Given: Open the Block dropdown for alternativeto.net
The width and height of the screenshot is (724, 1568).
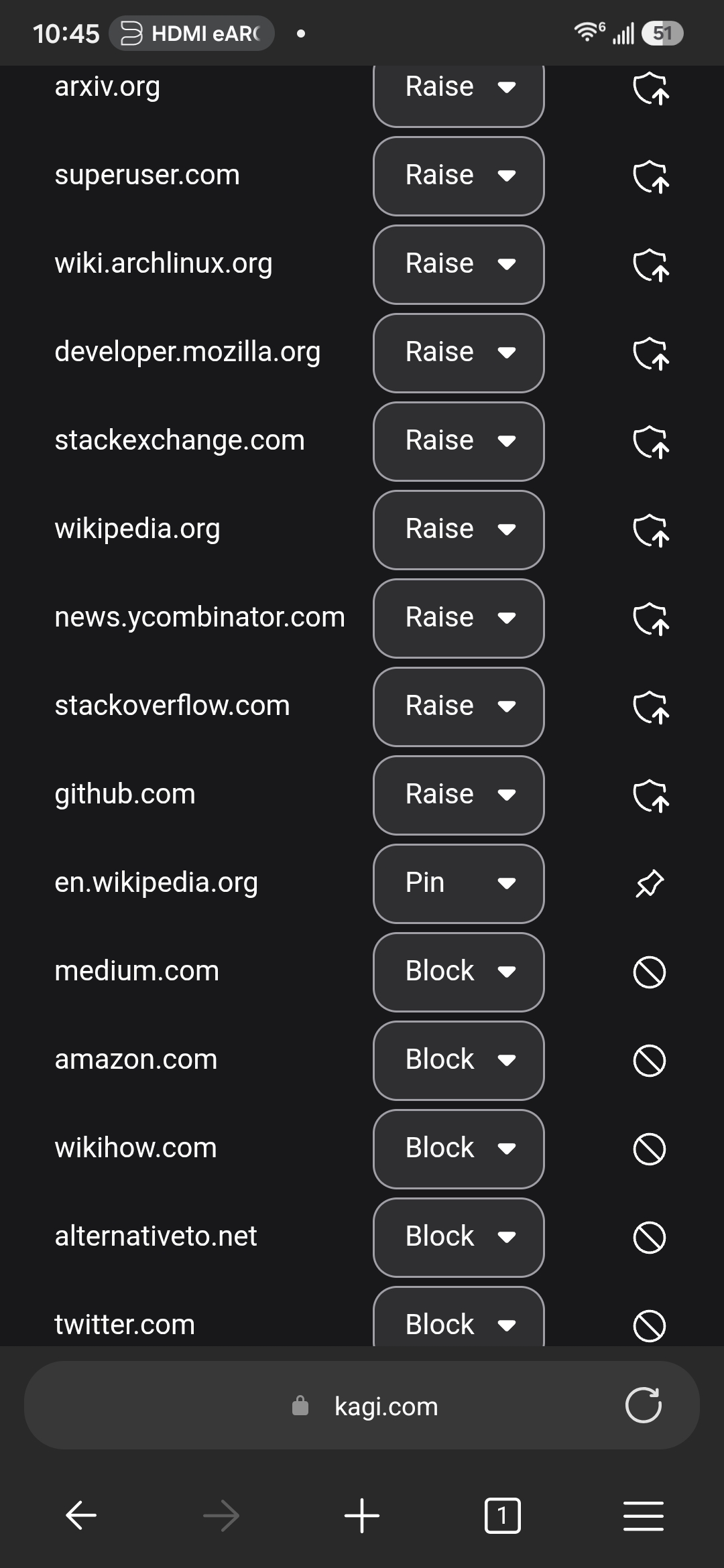Looking at the screenshot, I should (x=459, y=1238).
